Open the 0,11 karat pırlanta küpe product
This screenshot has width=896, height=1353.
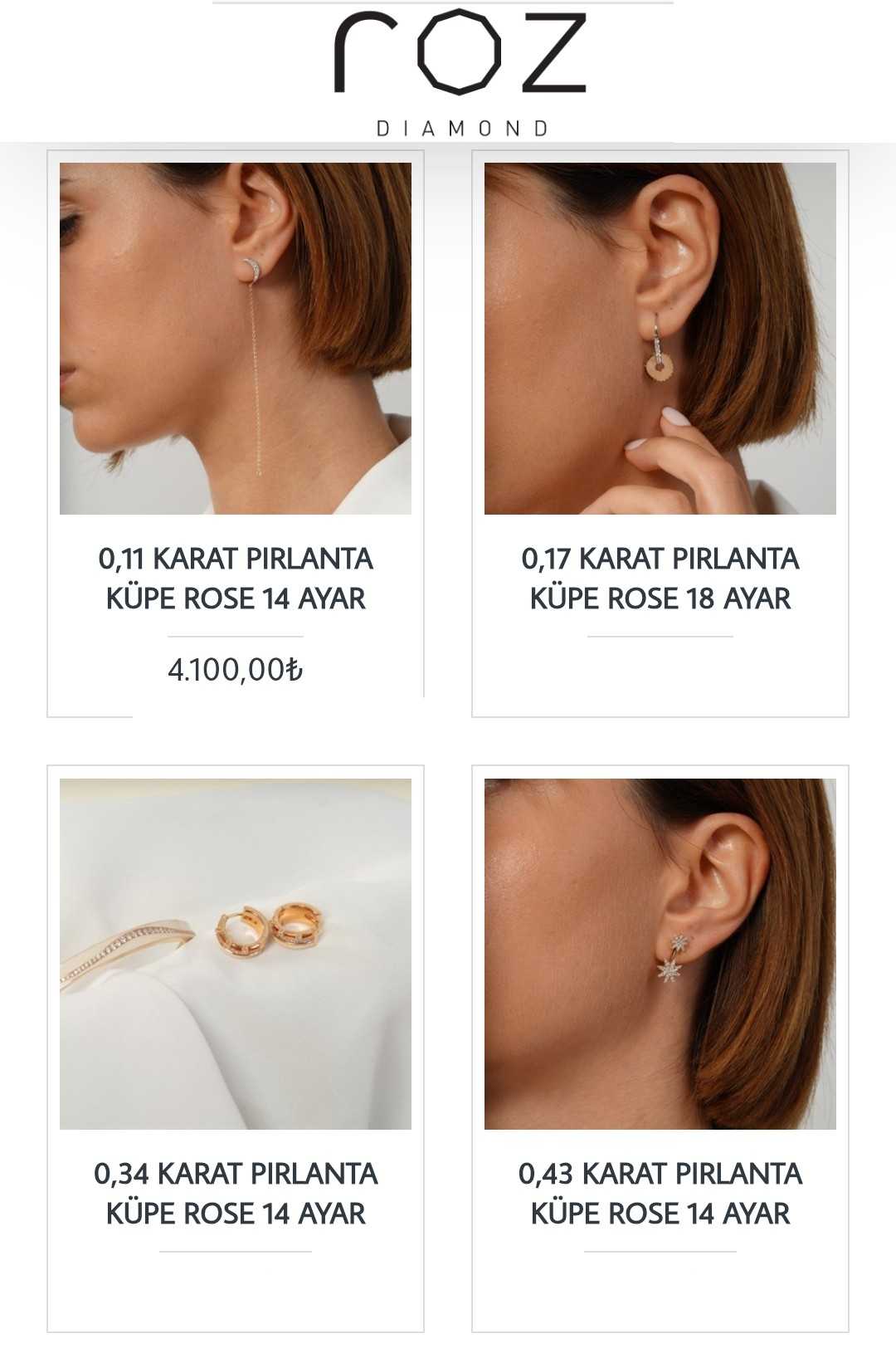[236, 579]
